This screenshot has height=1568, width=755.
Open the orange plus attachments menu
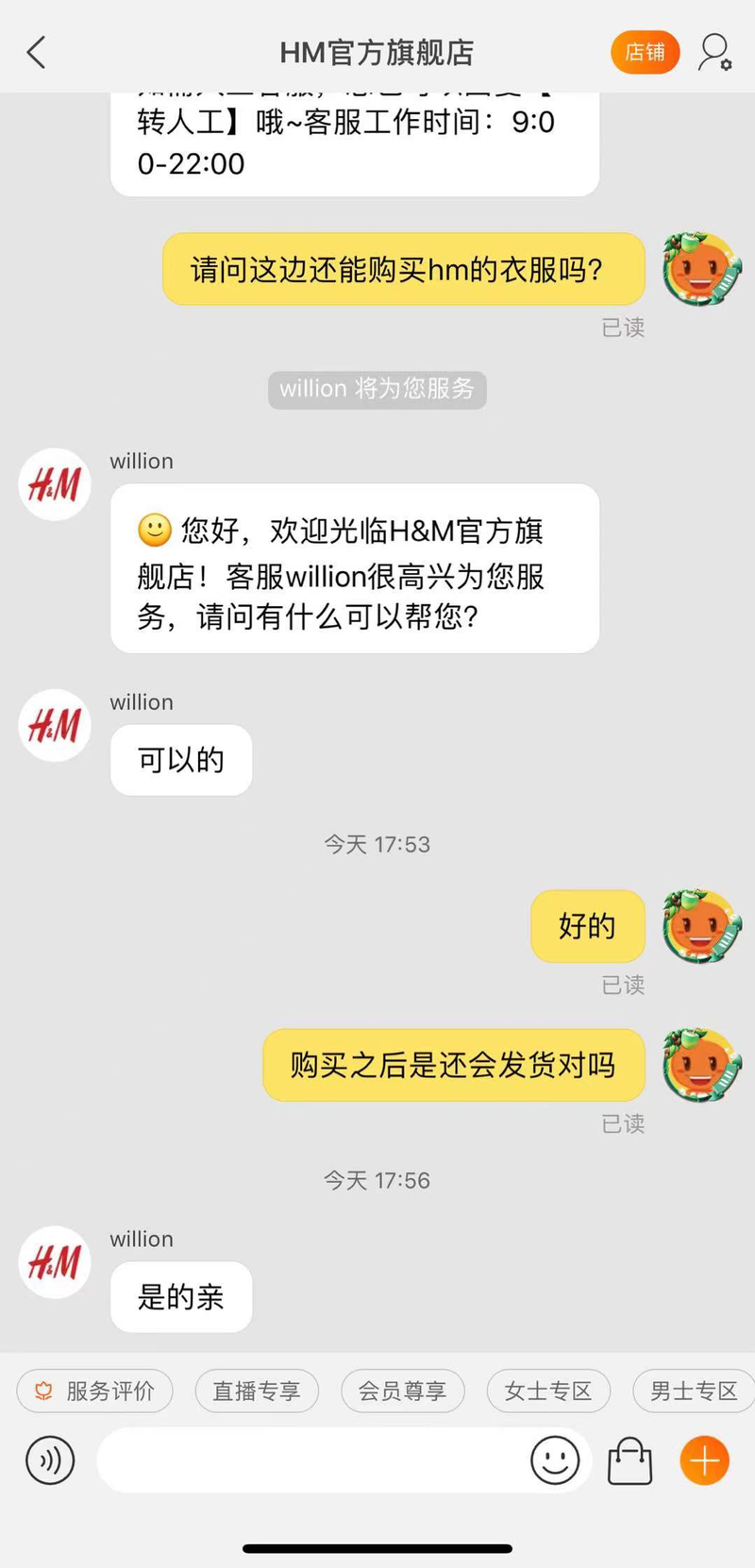click(x=704, y=1460)
